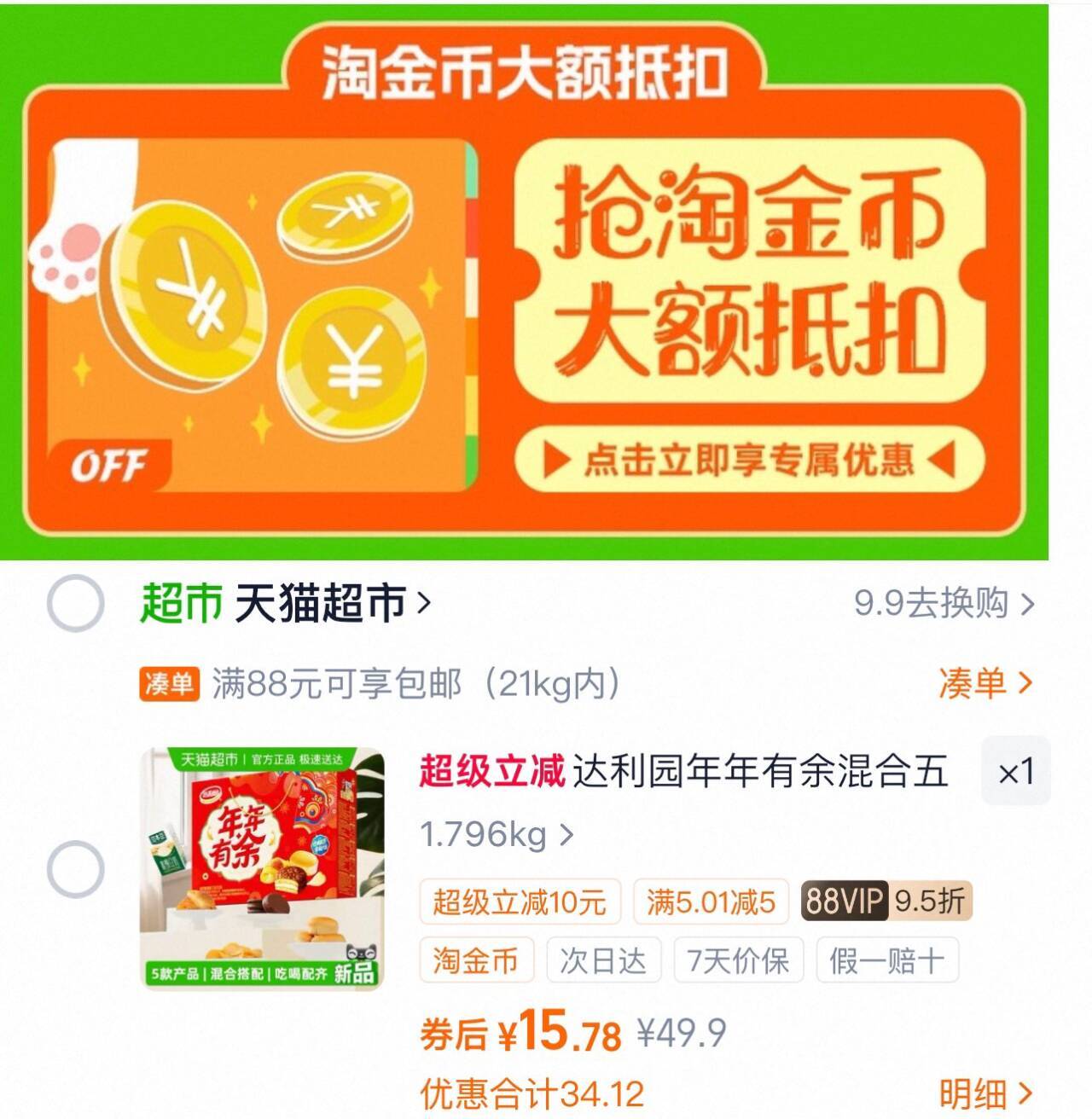Change the 1.796kg specification option
Viewport: 1092px width, 1119px height.
coord(497,834)
